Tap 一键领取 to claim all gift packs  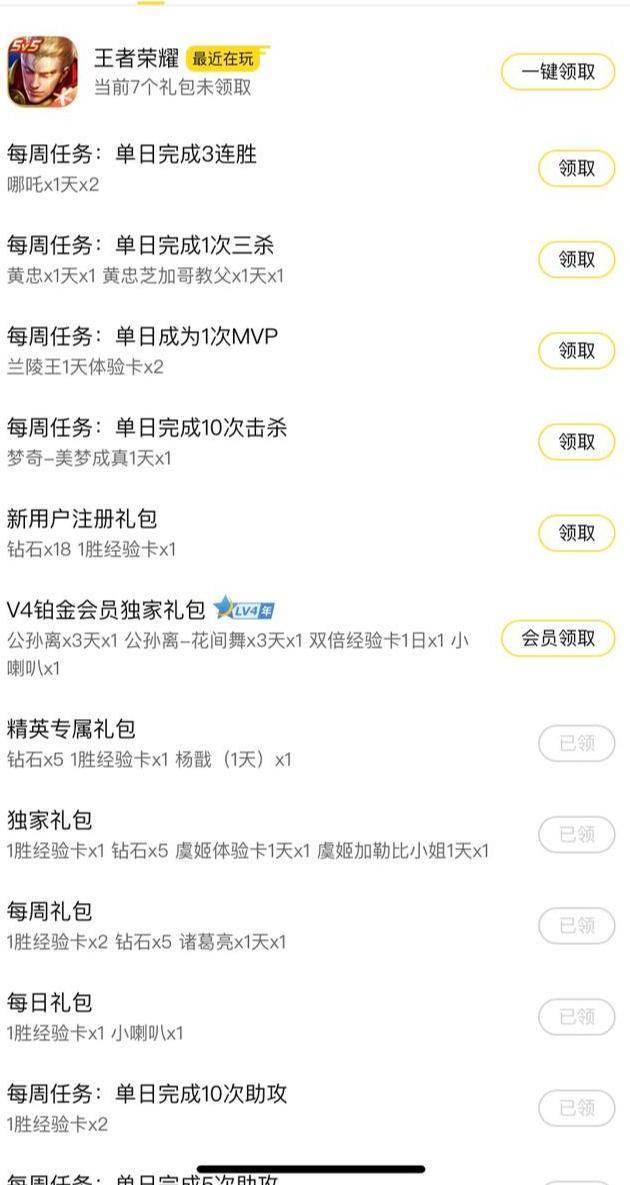pyautogui.click(x=558, y=73)
